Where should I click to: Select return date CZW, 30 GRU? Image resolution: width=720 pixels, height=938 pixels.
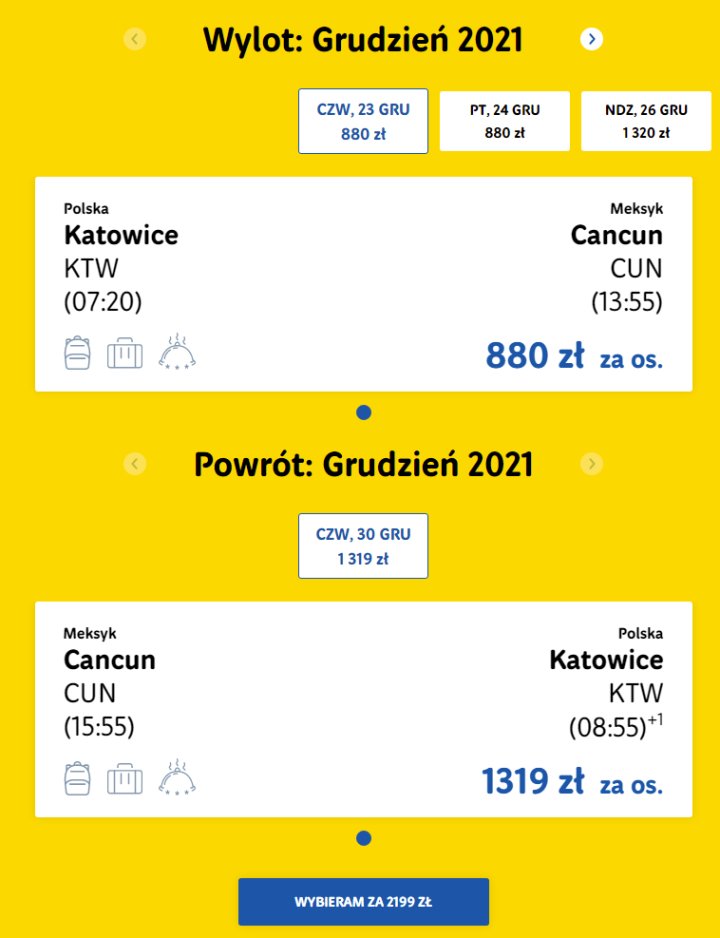coord(363,546)
